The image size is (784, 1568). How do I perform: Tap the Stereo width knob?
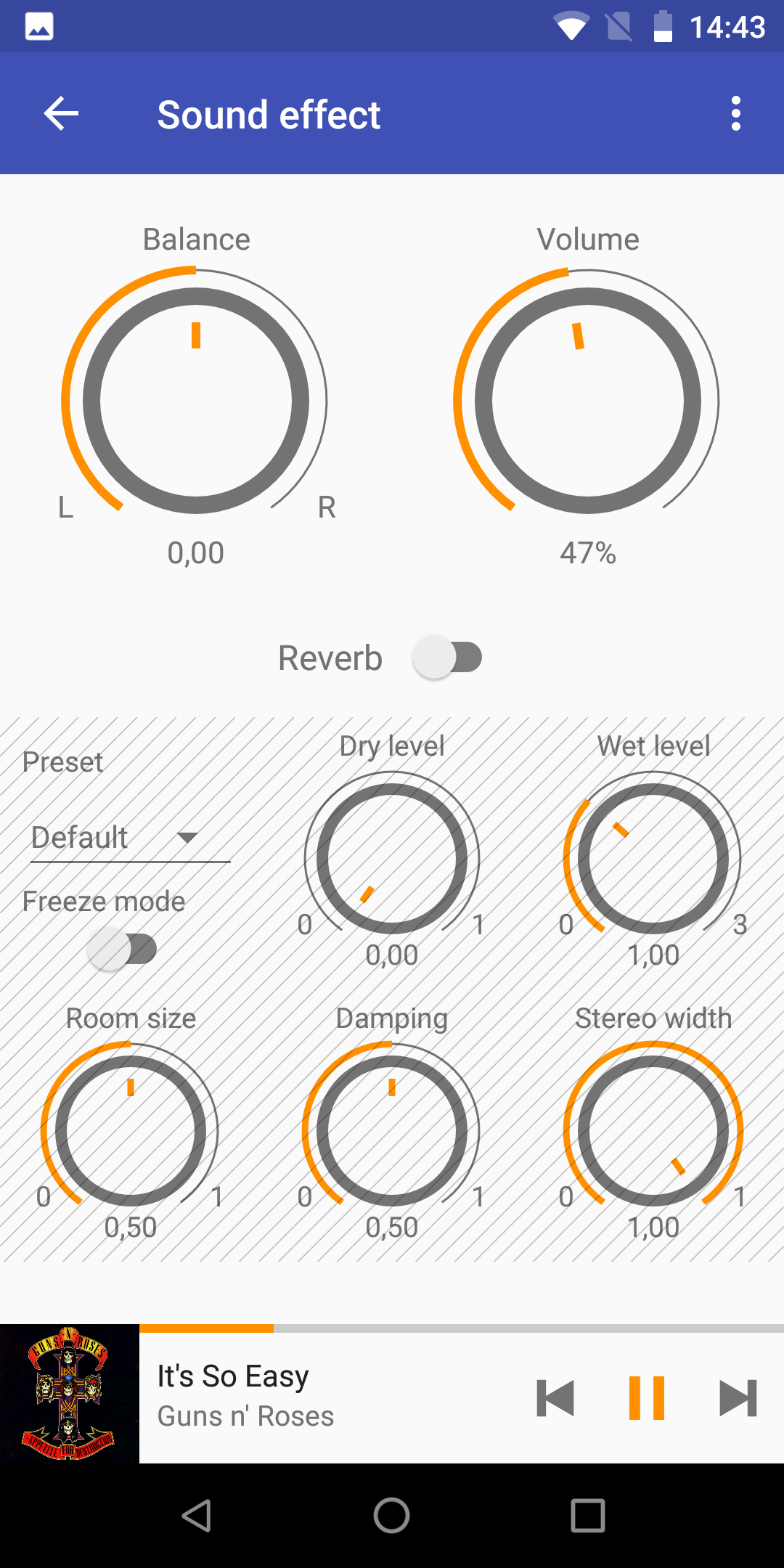[x=653, y=1130]
